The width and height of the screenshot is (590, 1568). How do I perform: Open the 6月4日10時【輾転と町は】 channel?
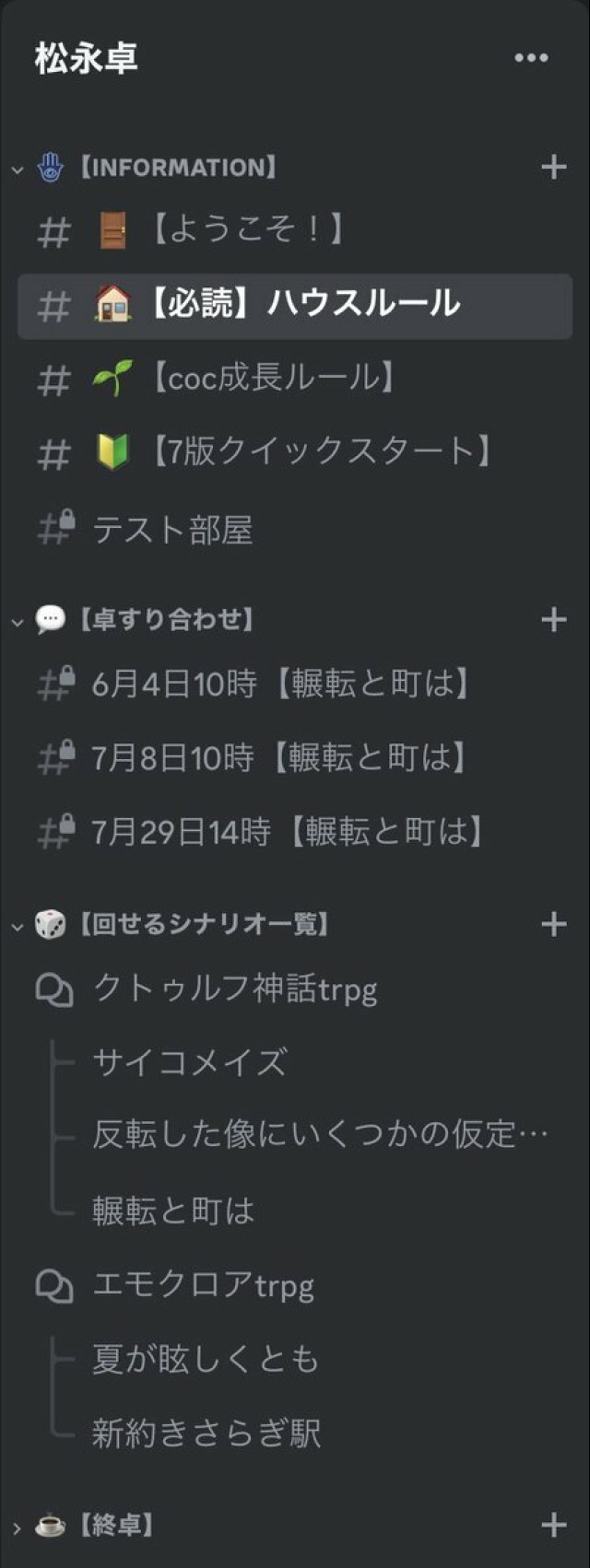[x=281, y=684]
